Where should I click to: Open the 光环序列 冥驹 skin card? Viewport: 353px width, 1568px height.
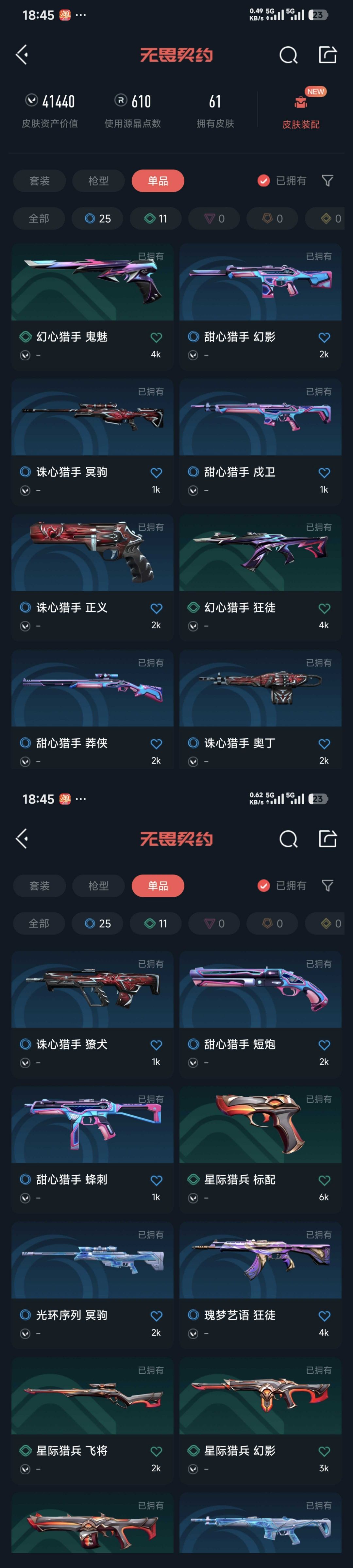pos(92,1285)
